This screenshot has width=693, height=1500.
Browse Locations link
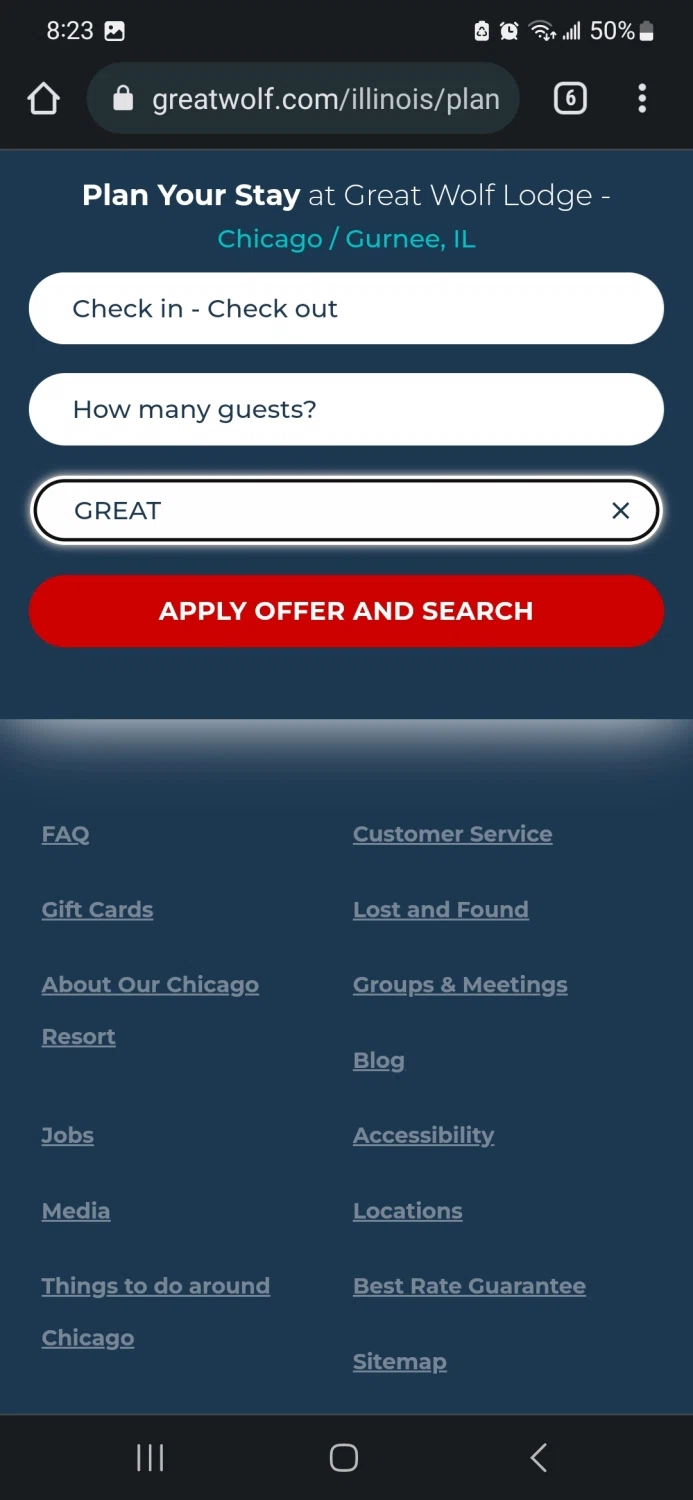pos(407,1211)
